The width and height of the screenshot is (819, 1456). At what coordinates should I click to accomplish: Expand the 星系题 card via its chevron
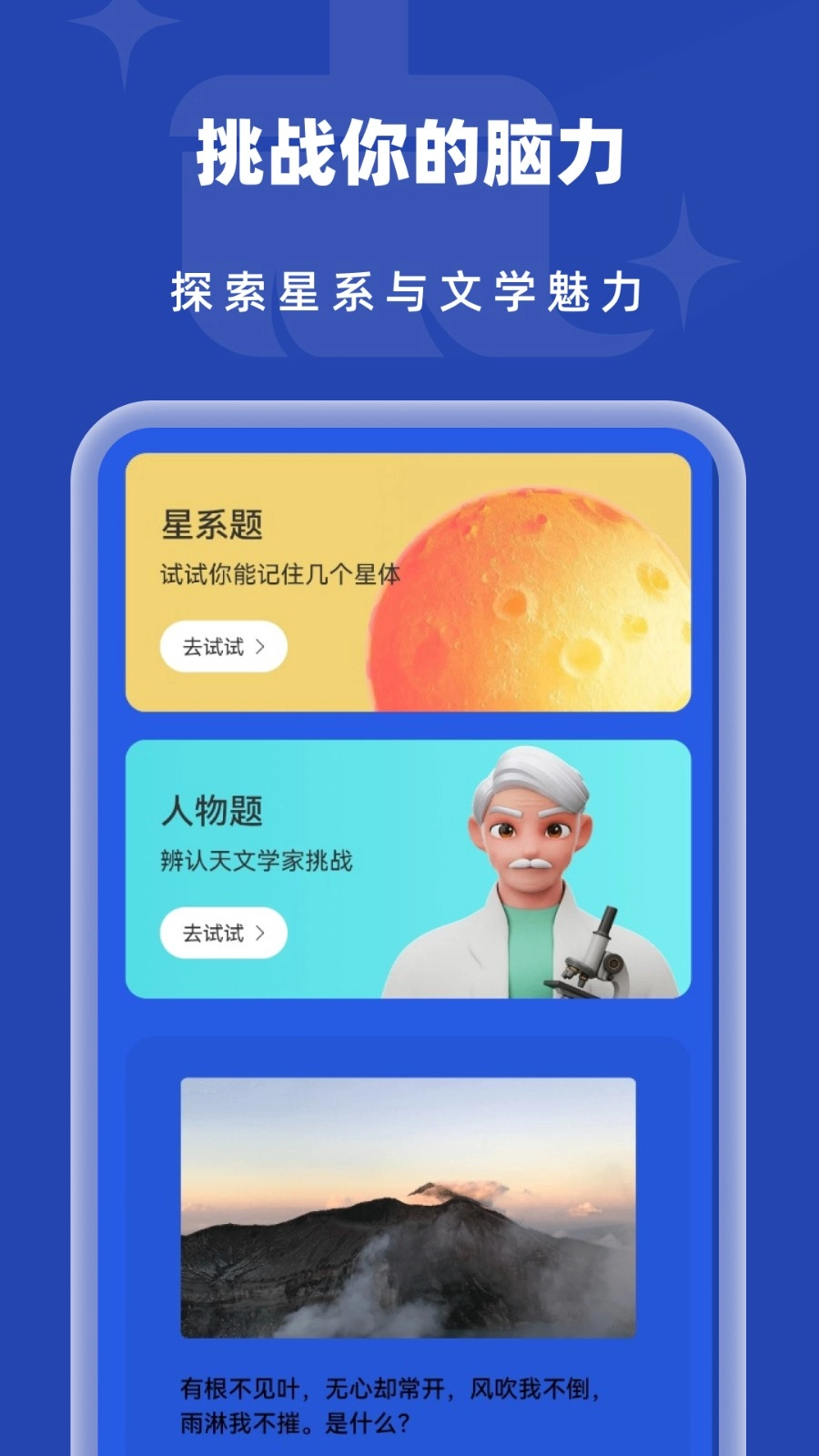click(262, 646)
